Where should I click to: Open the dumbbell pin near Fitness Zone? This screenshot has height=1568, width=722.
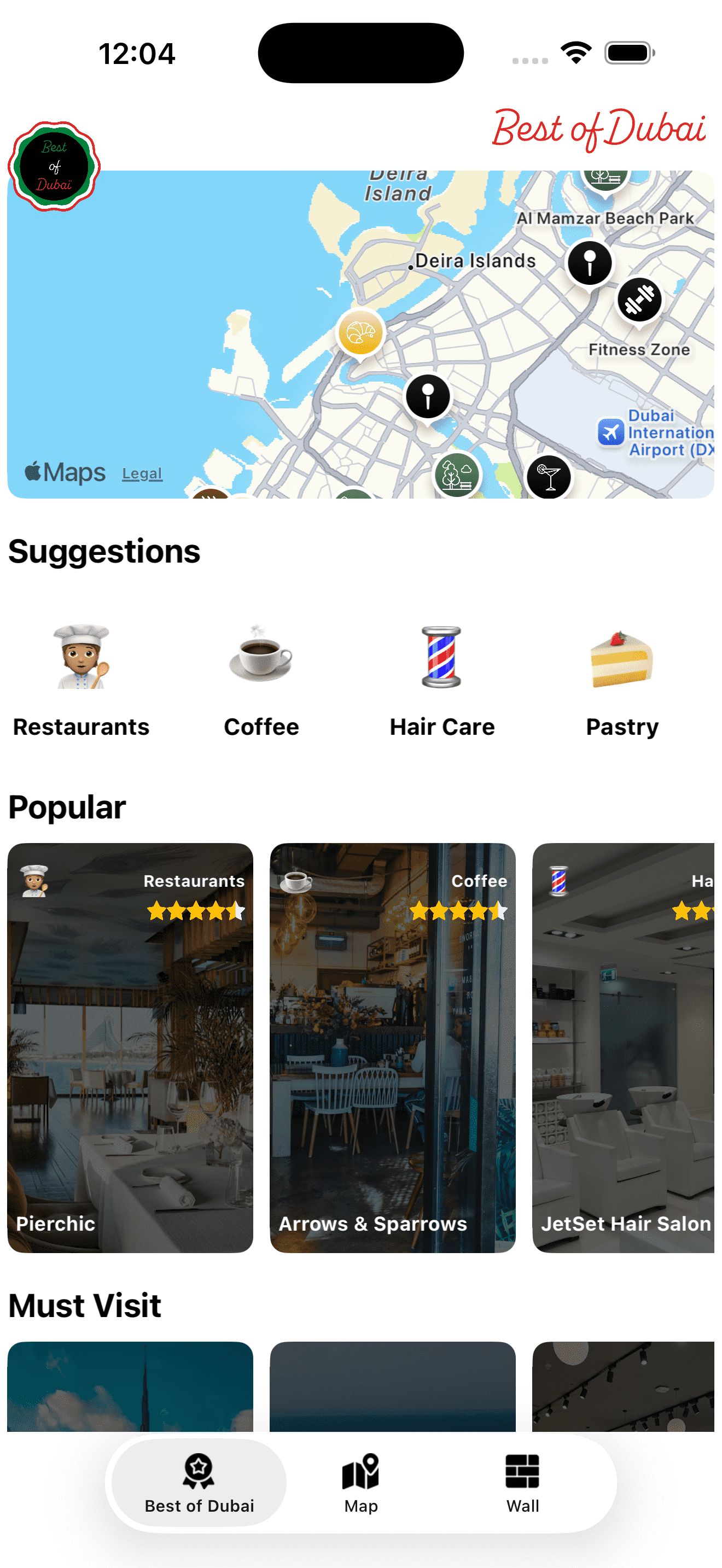(639, 299)
